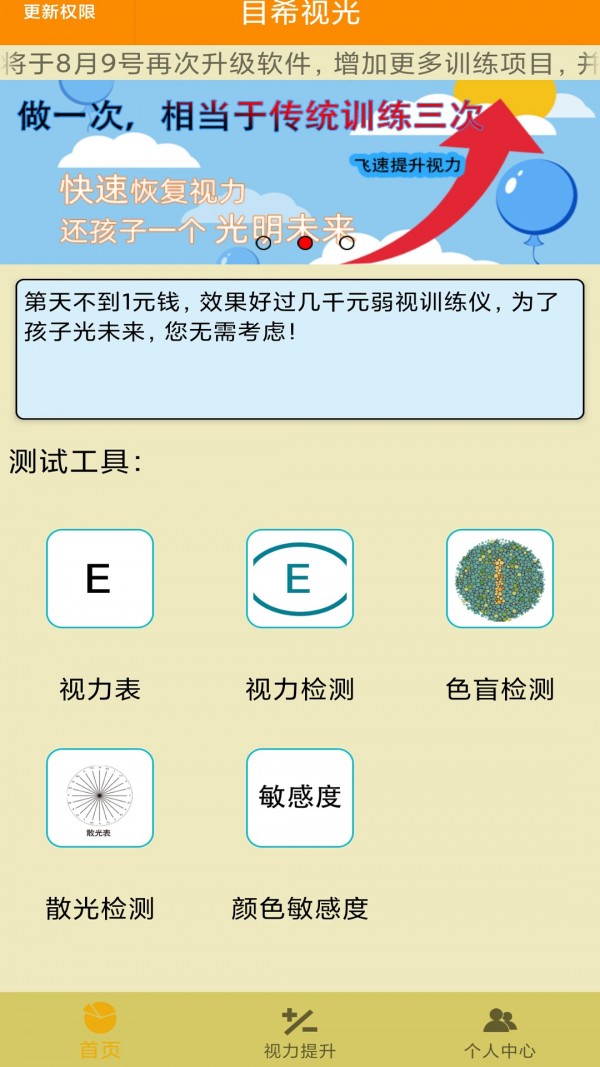This screenshot has width=600, height=1067.
Task: Launch the 散光检测 astigmatism test
Action: pyautogui.click(x=100, y=798)
